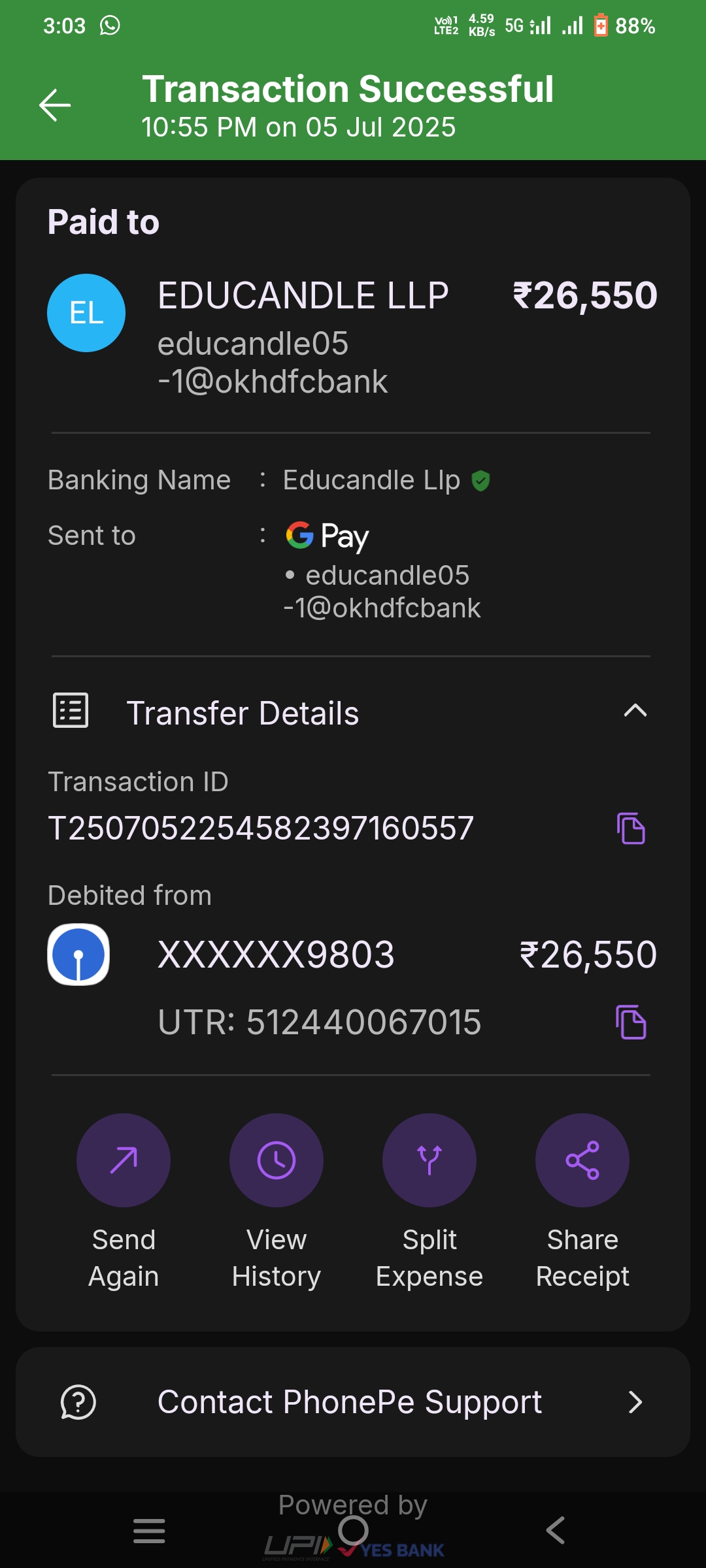Image resolution: width=706 pixels, height=1568 pixels.
Task: Share the transaction receipt
Action: point(582,1160)
